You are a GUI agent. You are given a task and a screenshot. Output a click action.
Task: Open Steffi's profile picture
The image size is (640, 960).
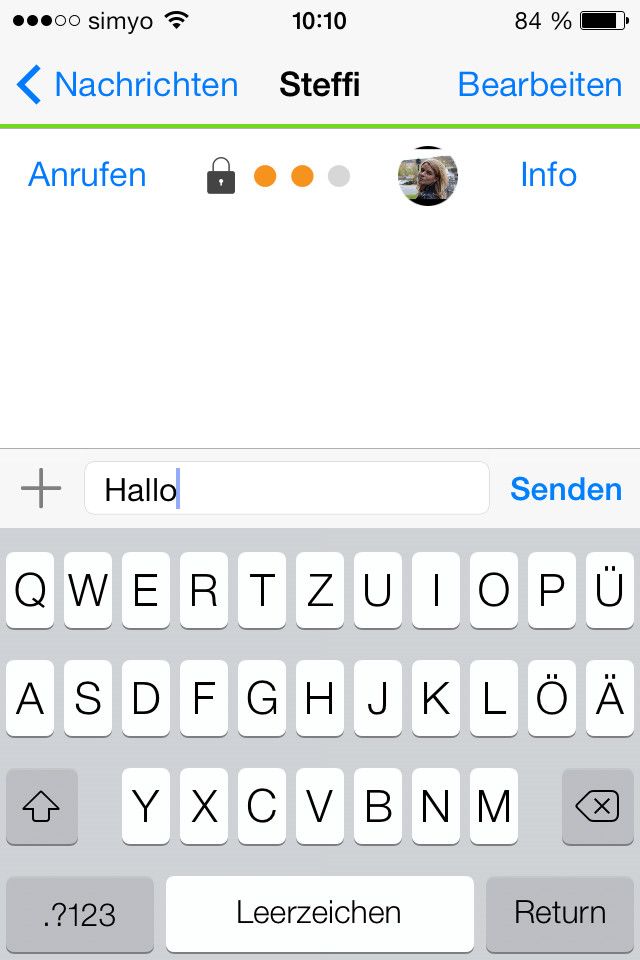428,177
